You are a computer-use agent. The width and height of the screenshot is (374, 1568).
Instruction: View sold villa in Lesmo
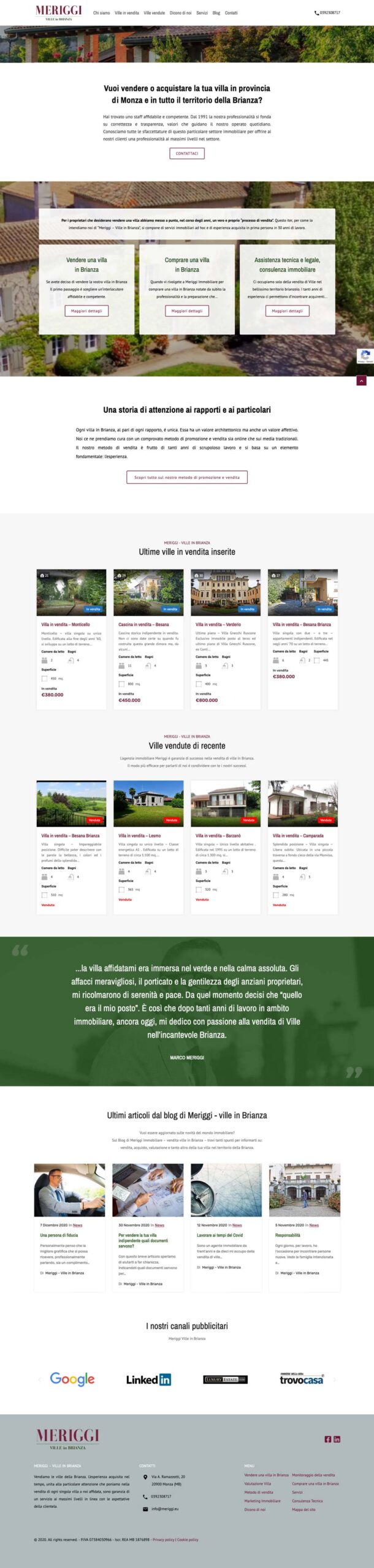(140, 835)
